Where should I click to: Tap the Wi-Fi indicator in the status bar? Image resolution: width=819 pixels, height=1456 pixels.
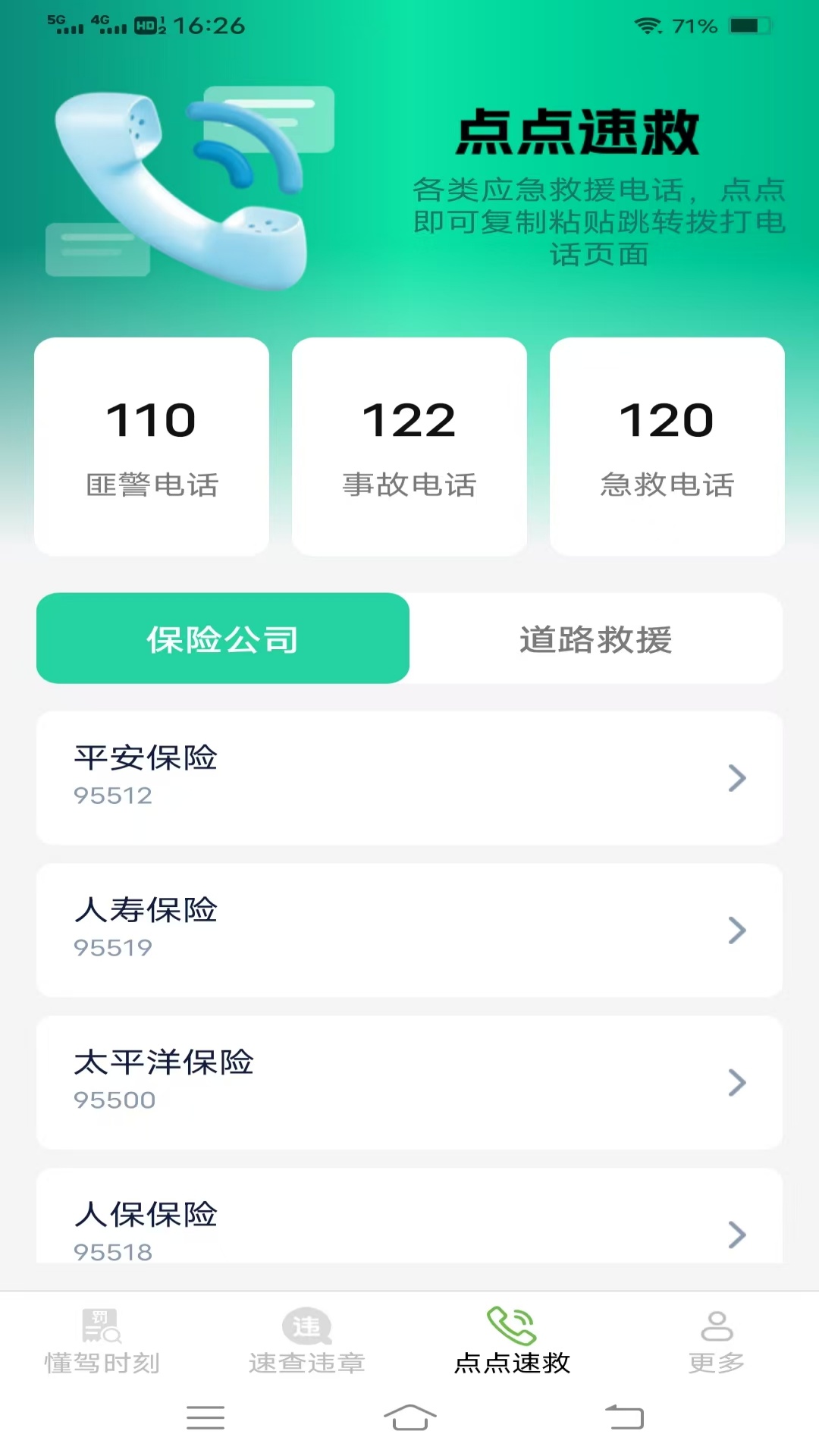coord(648,26)
